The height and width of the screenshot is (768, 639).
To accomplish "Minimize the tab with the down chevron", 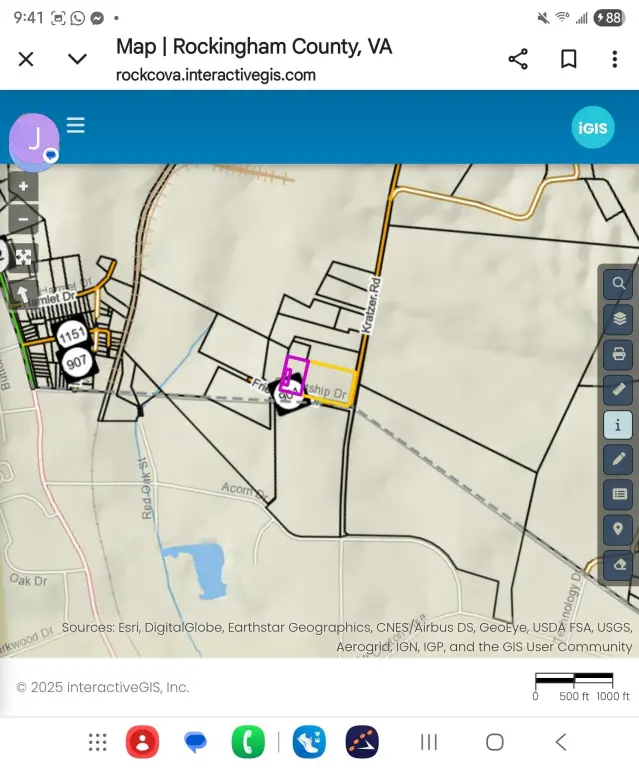I will click(77, 59).
